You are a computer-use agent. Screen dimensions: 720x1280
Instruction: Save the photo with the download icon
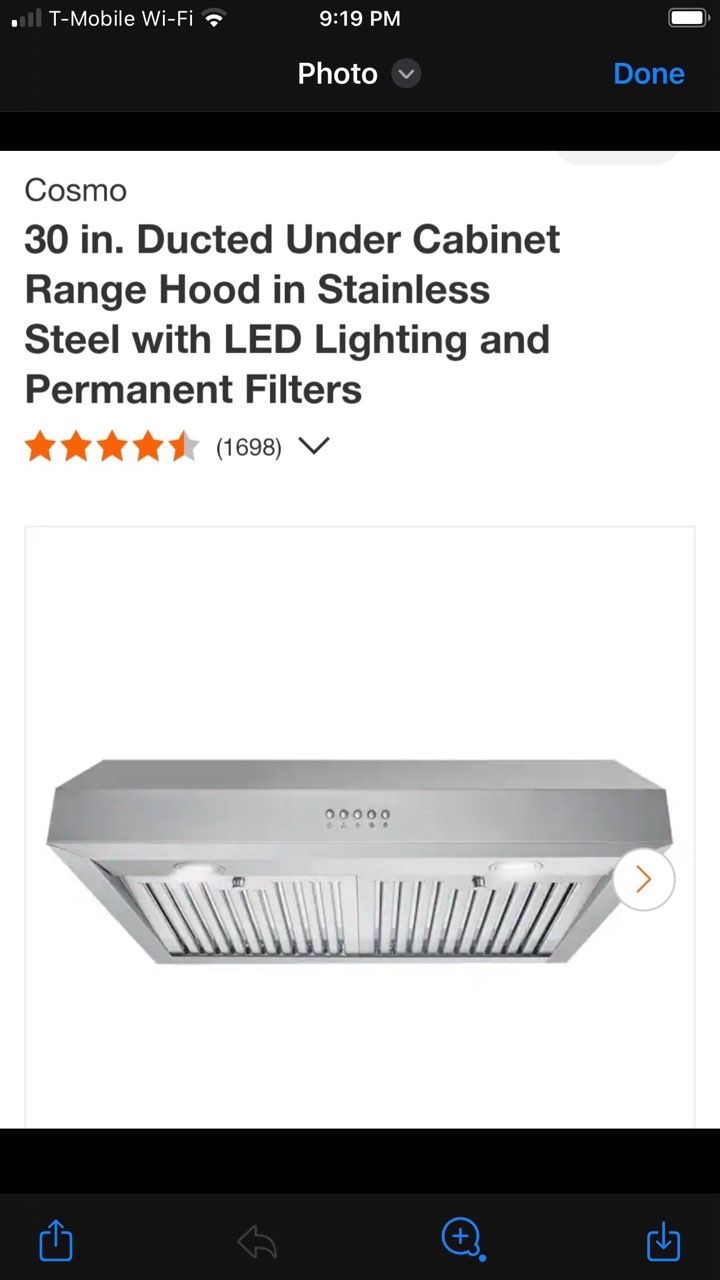663,1241
